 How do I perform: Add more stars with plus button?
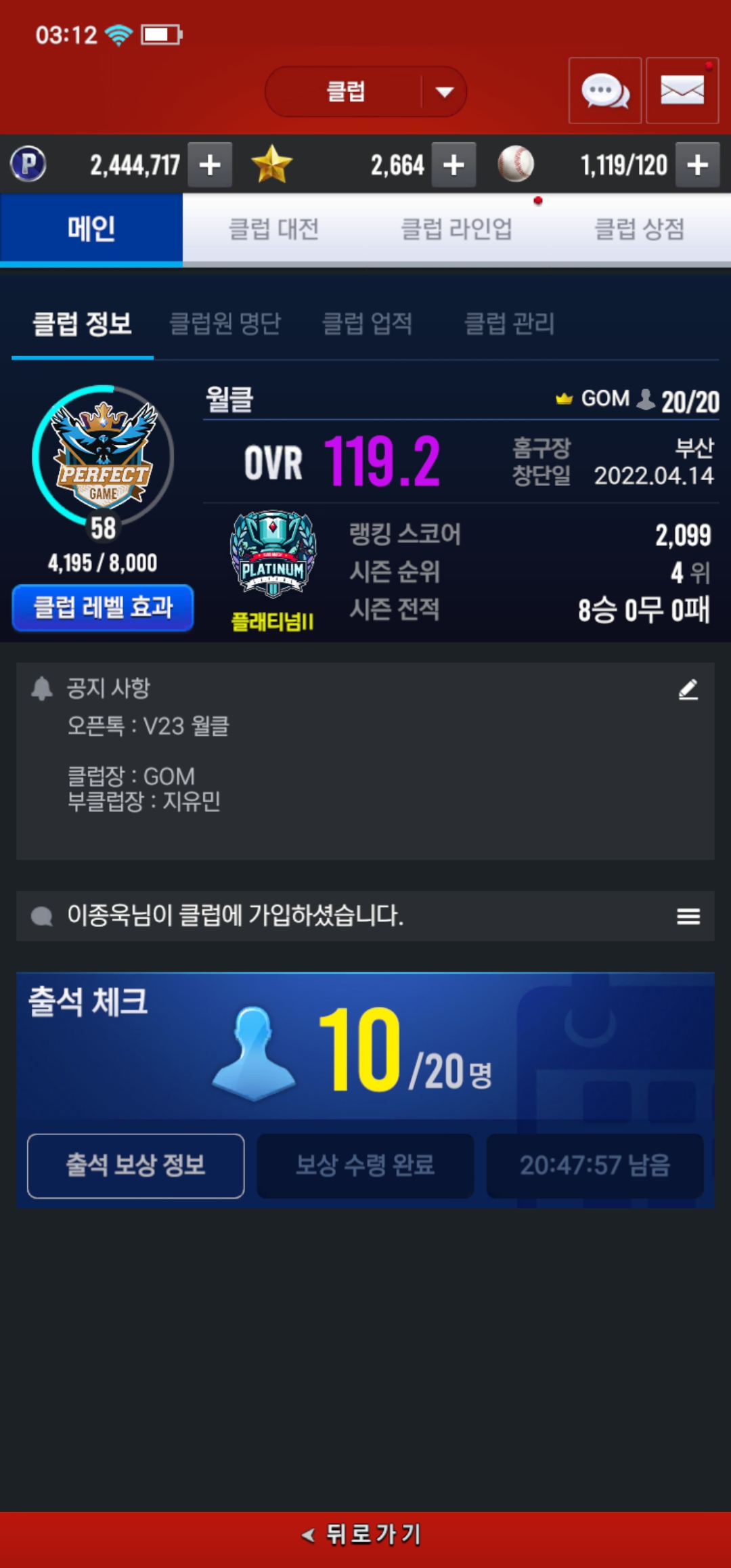[x=453, y=165]
